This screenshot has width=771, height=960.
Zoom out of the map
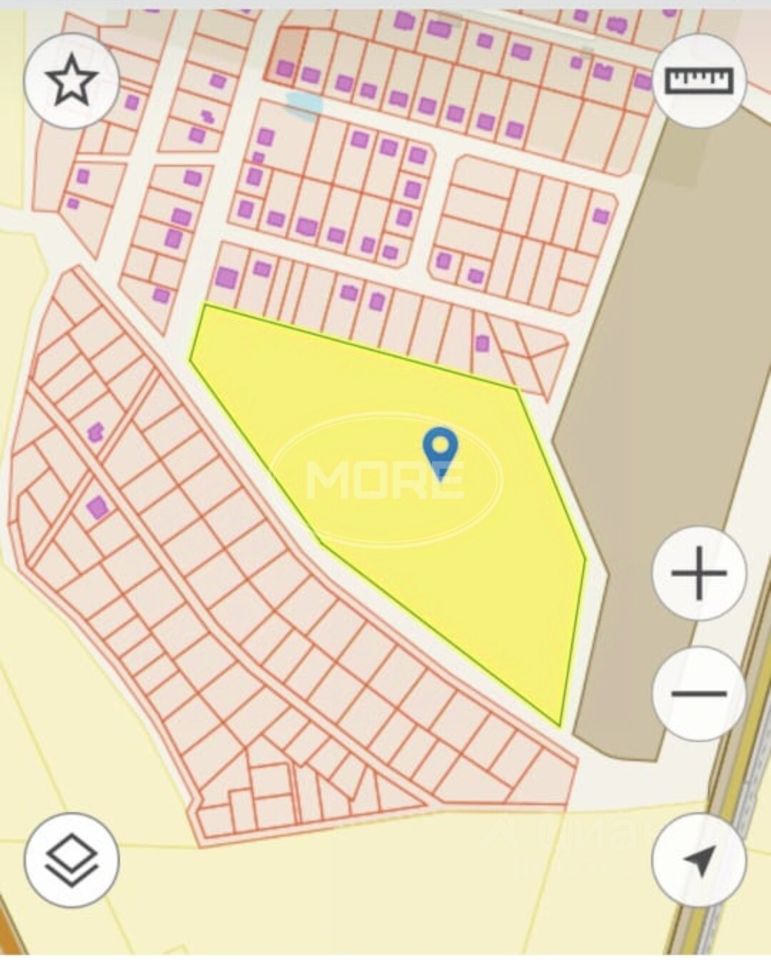coord(699,693)
